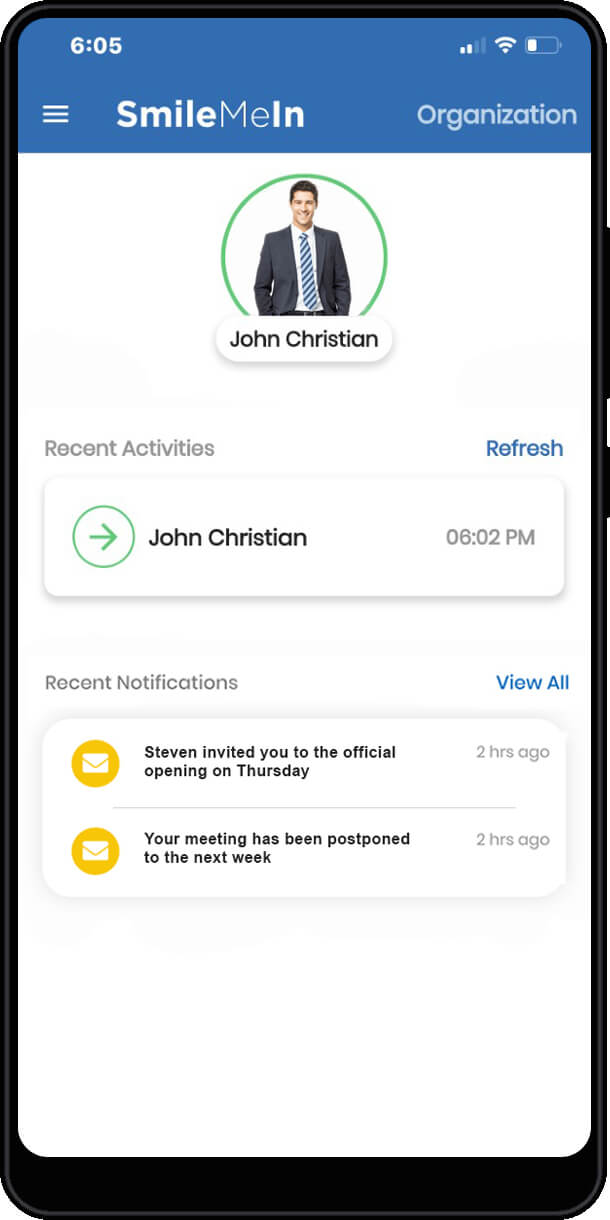Refresh the recent activities
The height and width of the screenshot is (1220, 610).
coord(524,448)
